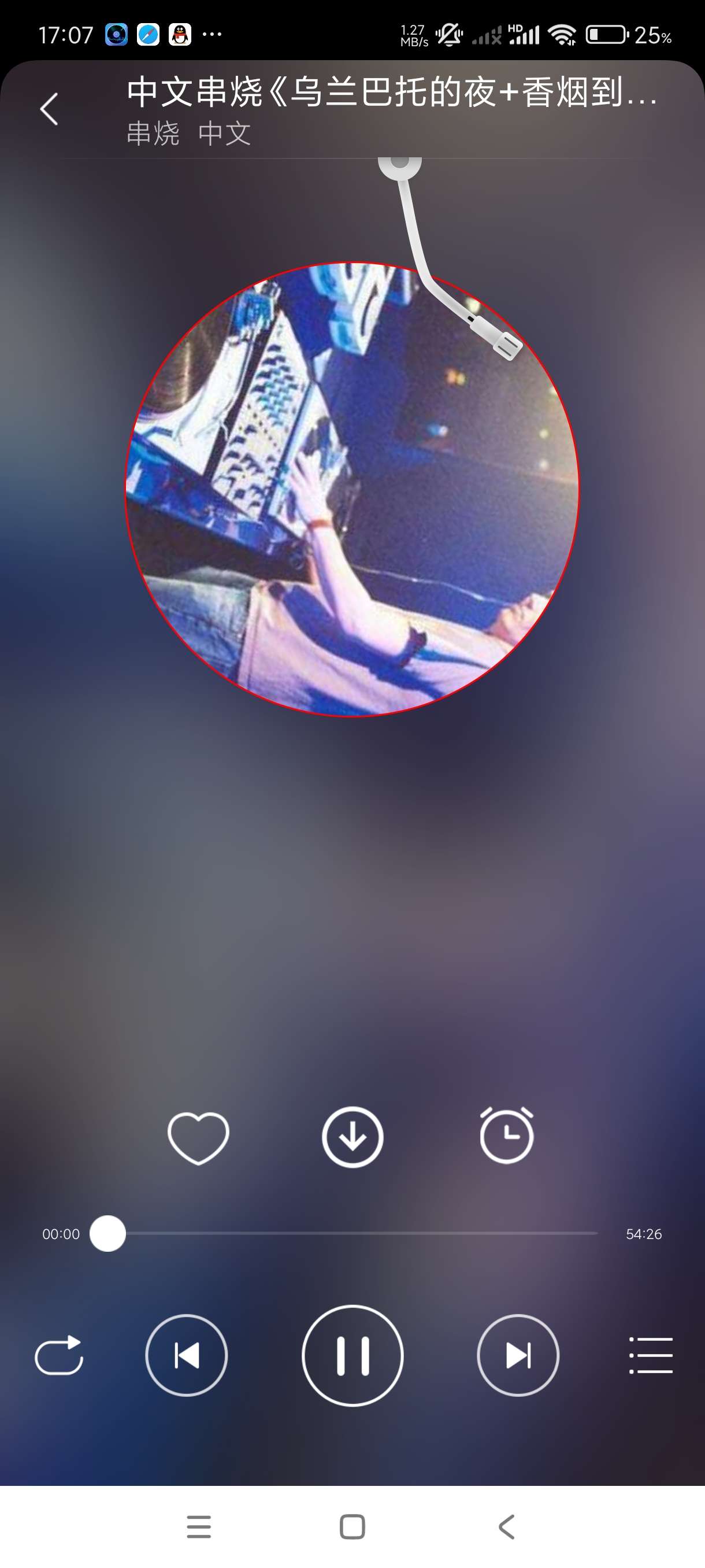Download the current mix
Screen dimensions: 705x1568
click(352, 1138)
